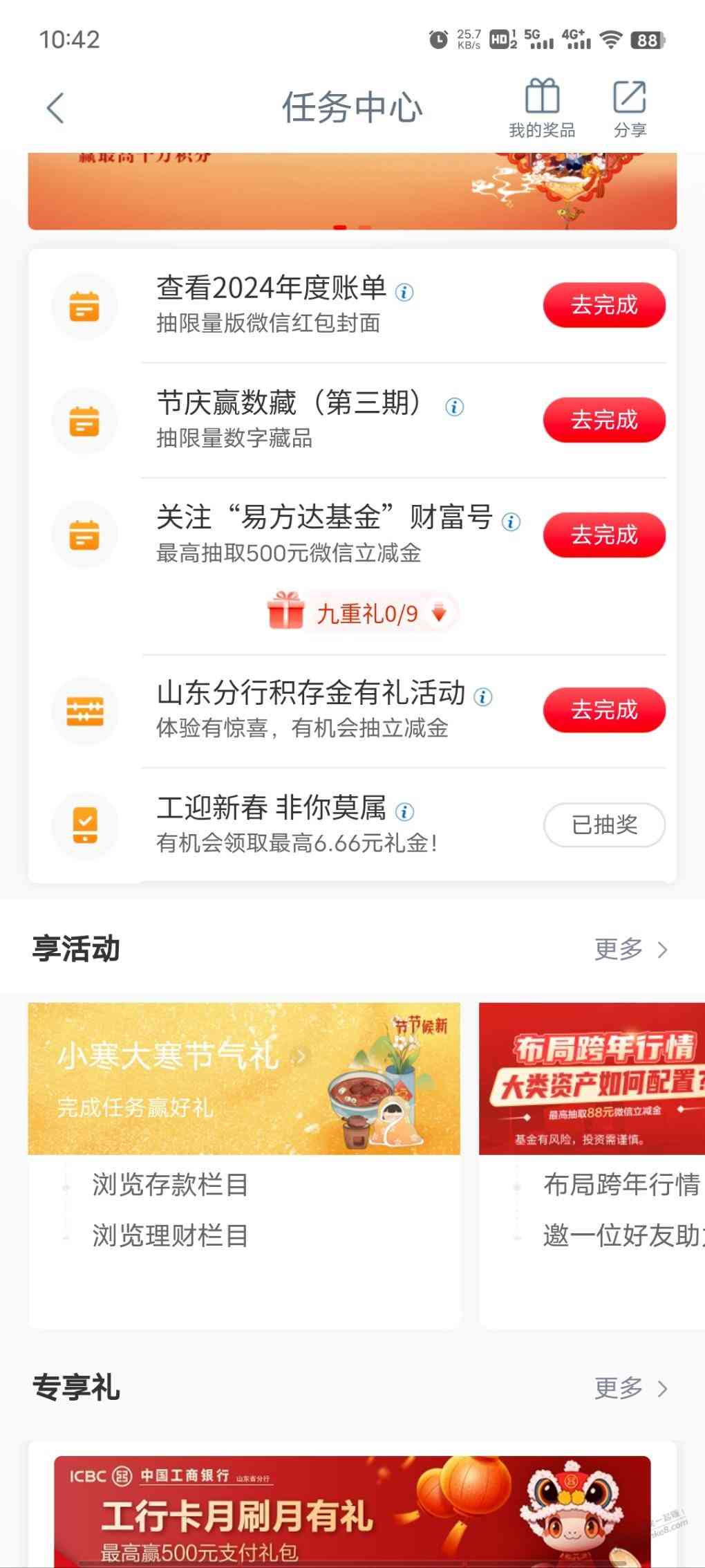Open the top orange promotional banner
This screenshot has width=705, height=1568.
pyautogui.click(x=352, y=191)
